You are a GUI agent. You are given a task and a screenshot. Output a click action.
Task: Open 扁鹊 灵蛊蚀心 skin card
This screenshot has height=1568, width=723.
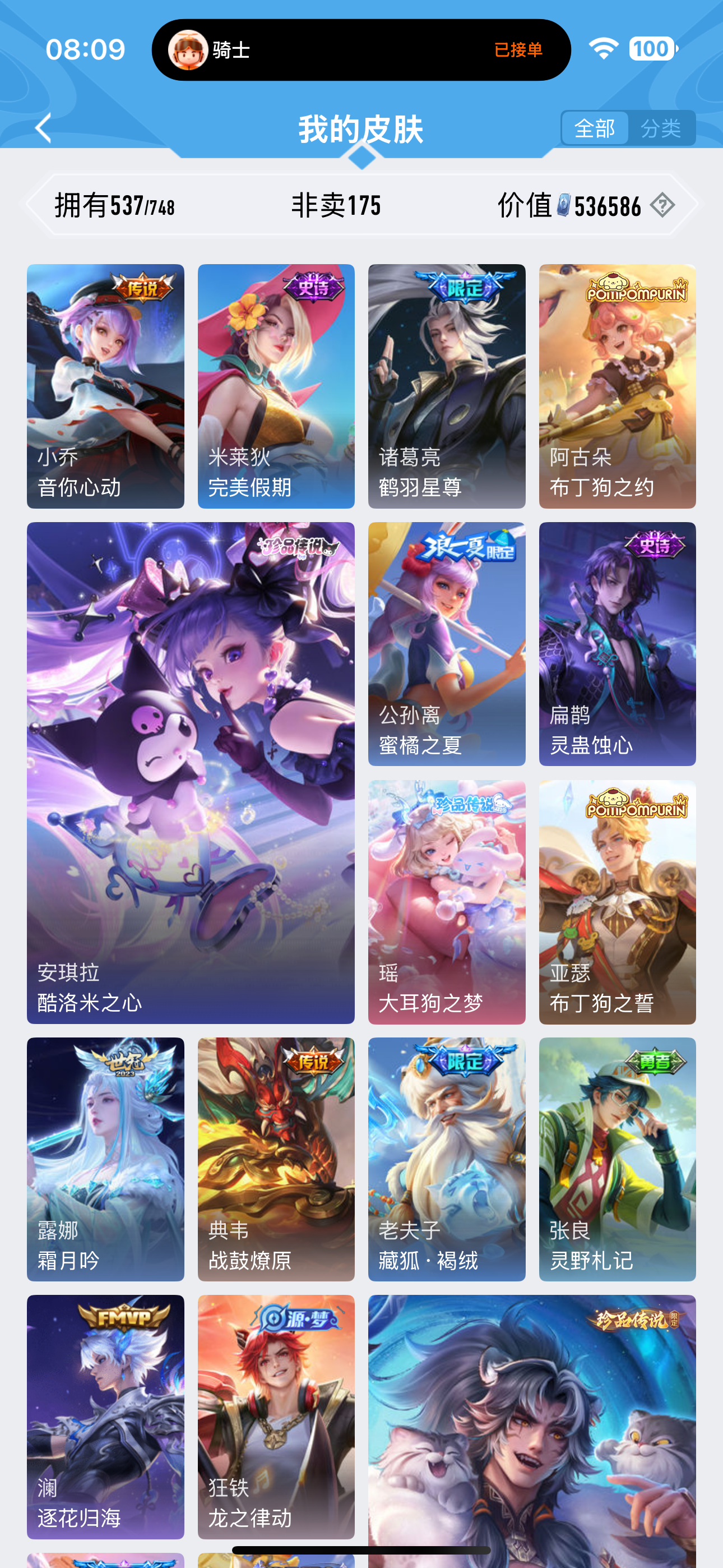click(x=617, y=643)
